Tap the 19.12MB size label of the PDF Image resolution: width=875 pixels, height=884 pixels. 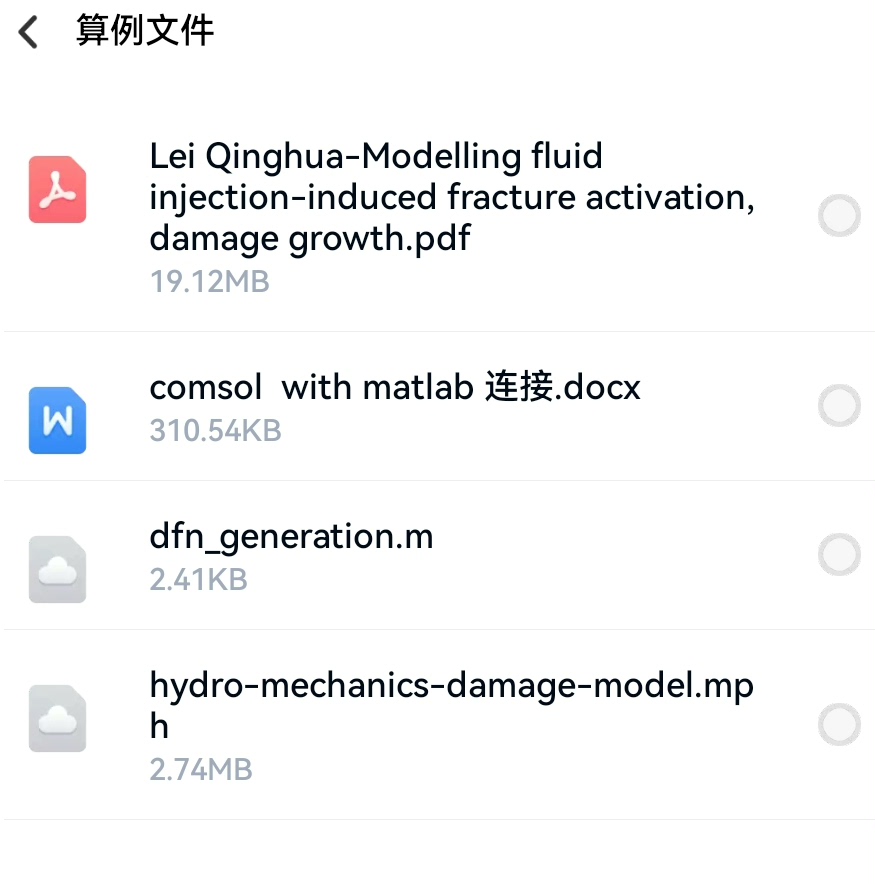click(210, 281)
